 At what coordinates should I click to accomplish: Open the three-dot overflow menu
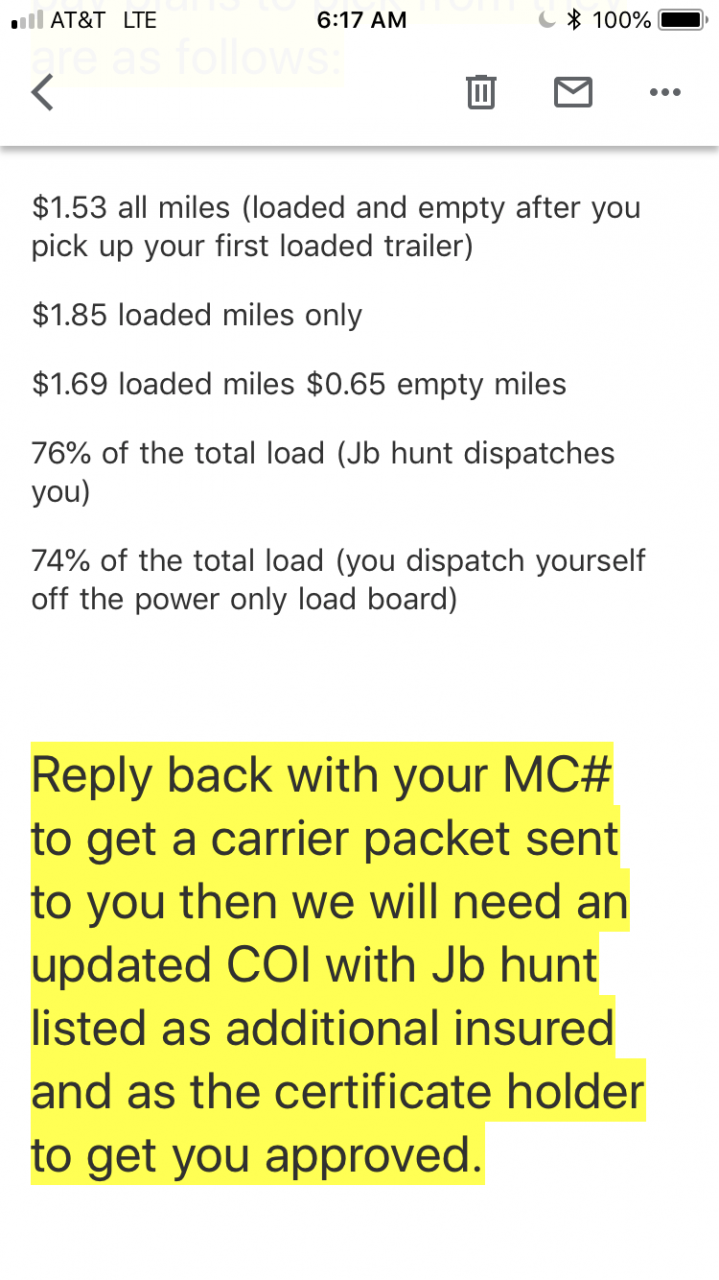click(x=664, y=92)
